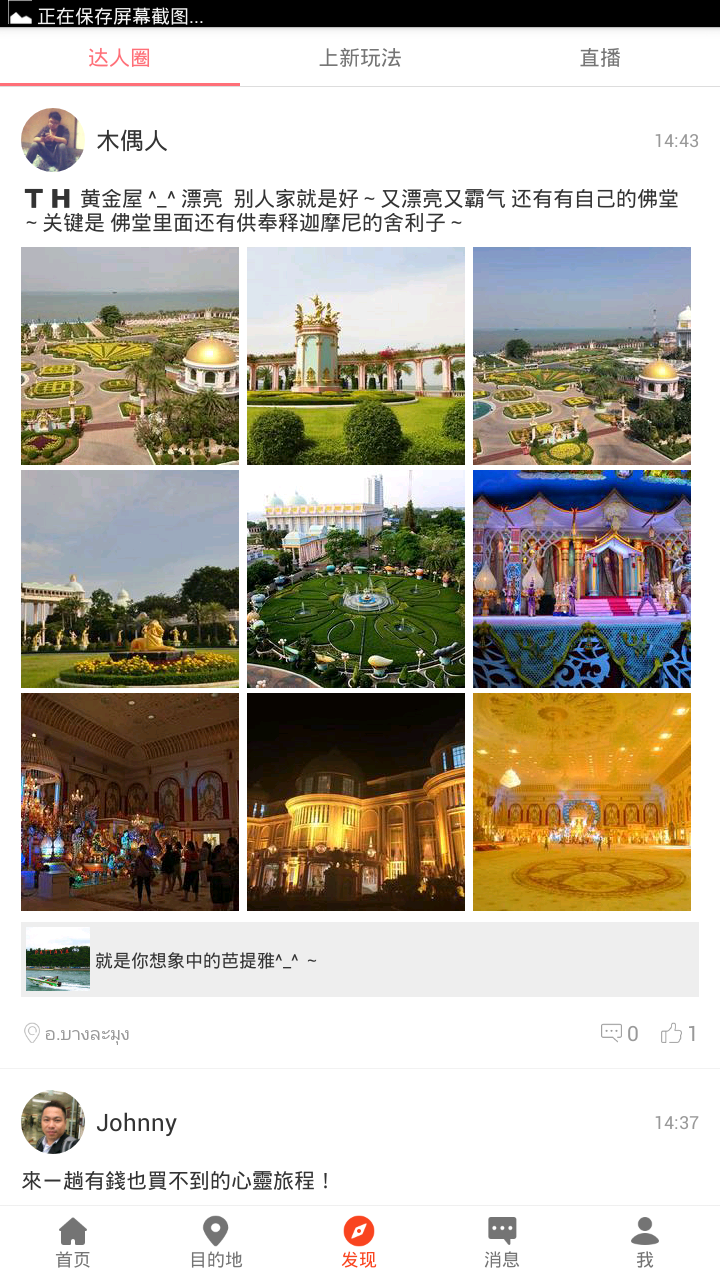Open the golden lion statue photo

point(130,579)
